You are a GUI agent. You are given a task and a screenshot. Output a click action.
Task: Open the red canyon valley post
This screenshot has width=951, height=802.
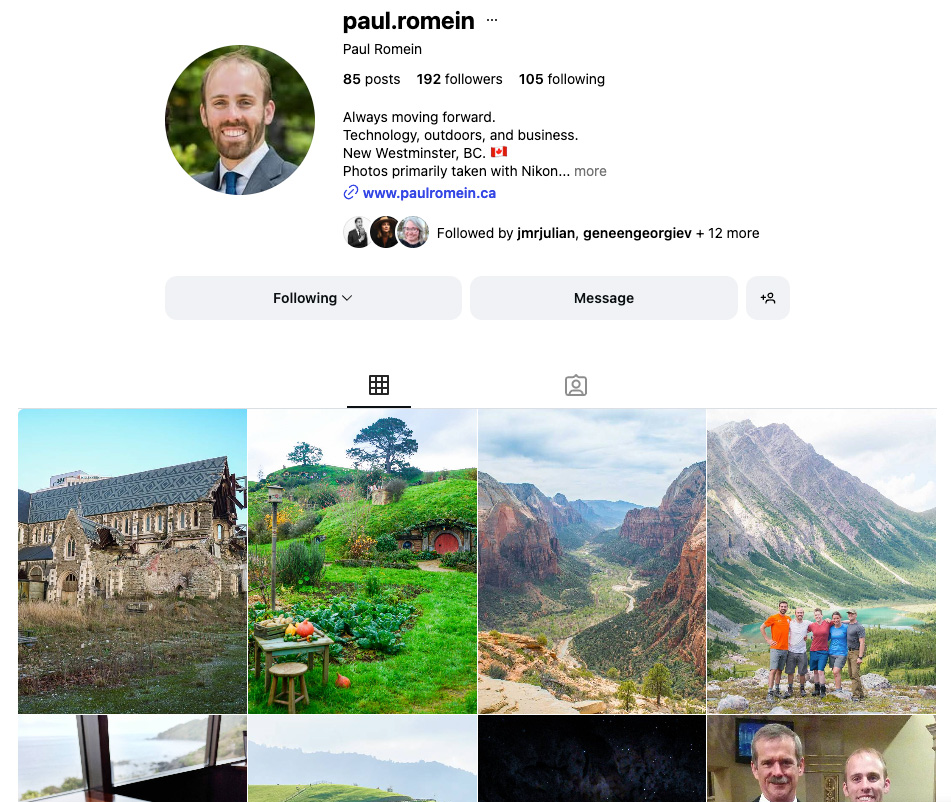click(x=592, y=560)
